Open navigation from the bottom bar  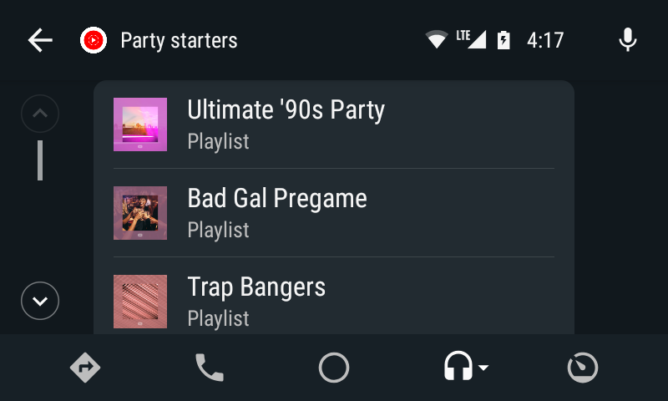point(85,368)
